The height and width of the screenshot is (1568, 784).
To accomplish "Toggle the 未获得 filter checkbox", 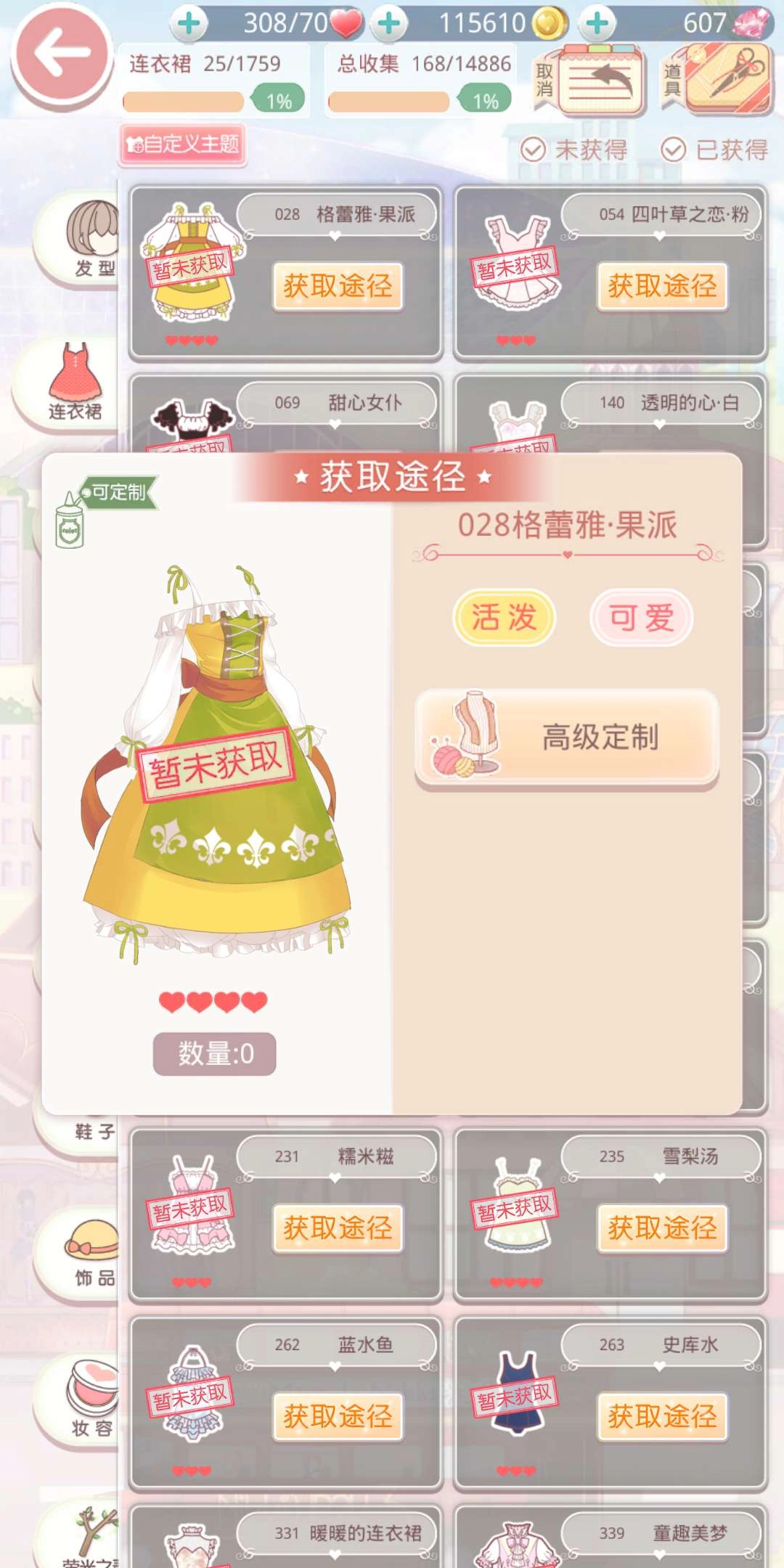I will 533,150.
